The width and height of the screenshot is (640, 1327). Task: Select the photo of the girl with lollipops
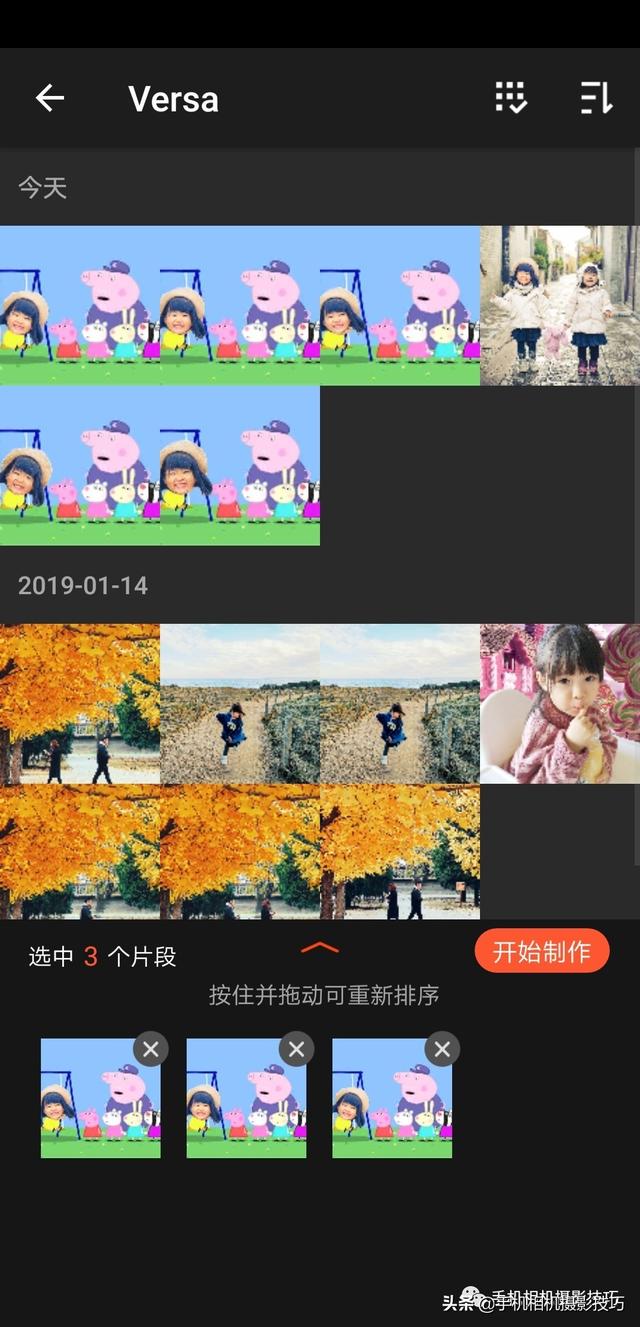pyautogui.click(x=559, y=704)
